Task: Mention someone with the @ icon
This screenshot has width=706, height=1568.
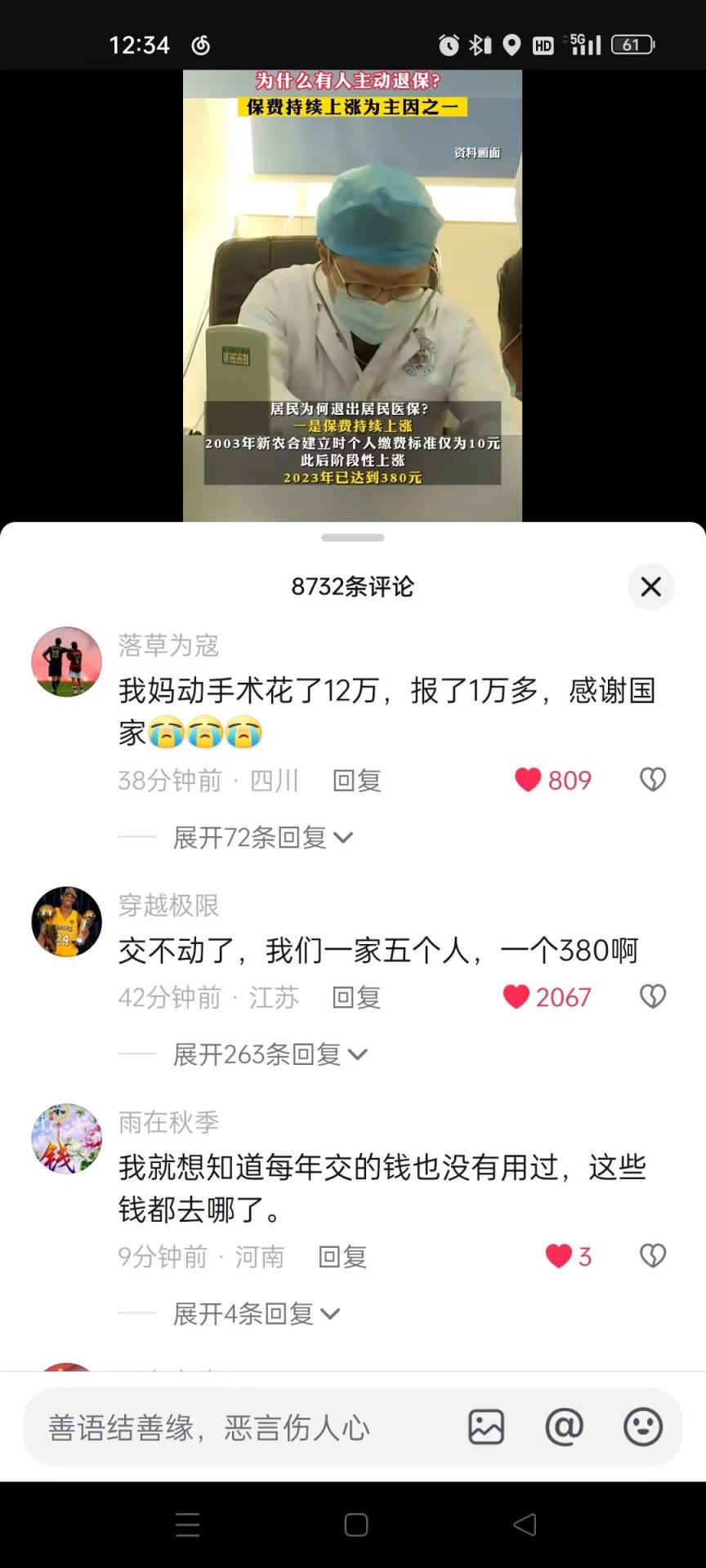Action: pos(564,1428)
